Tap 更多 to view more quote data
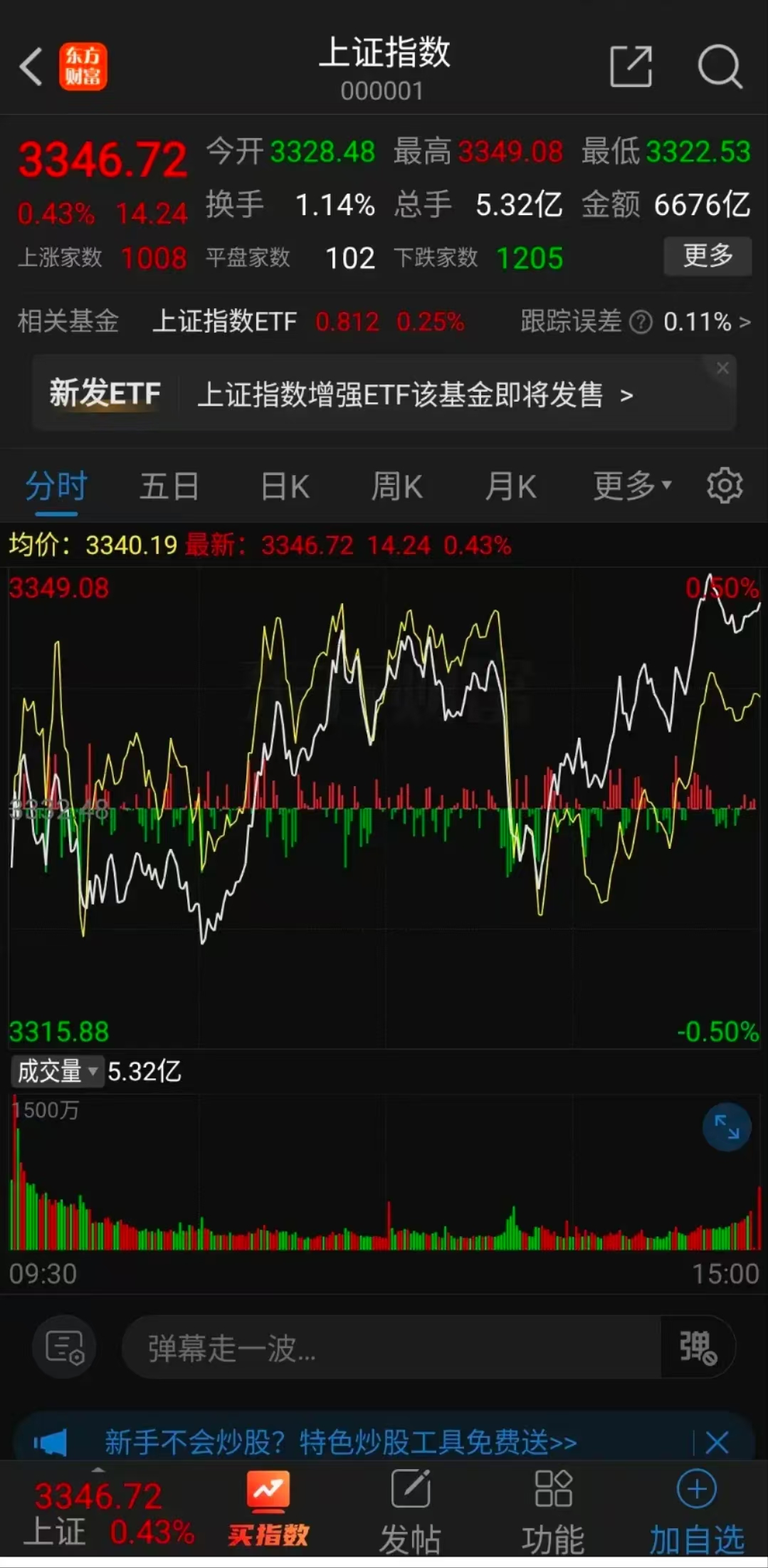 tap(707, 257)
